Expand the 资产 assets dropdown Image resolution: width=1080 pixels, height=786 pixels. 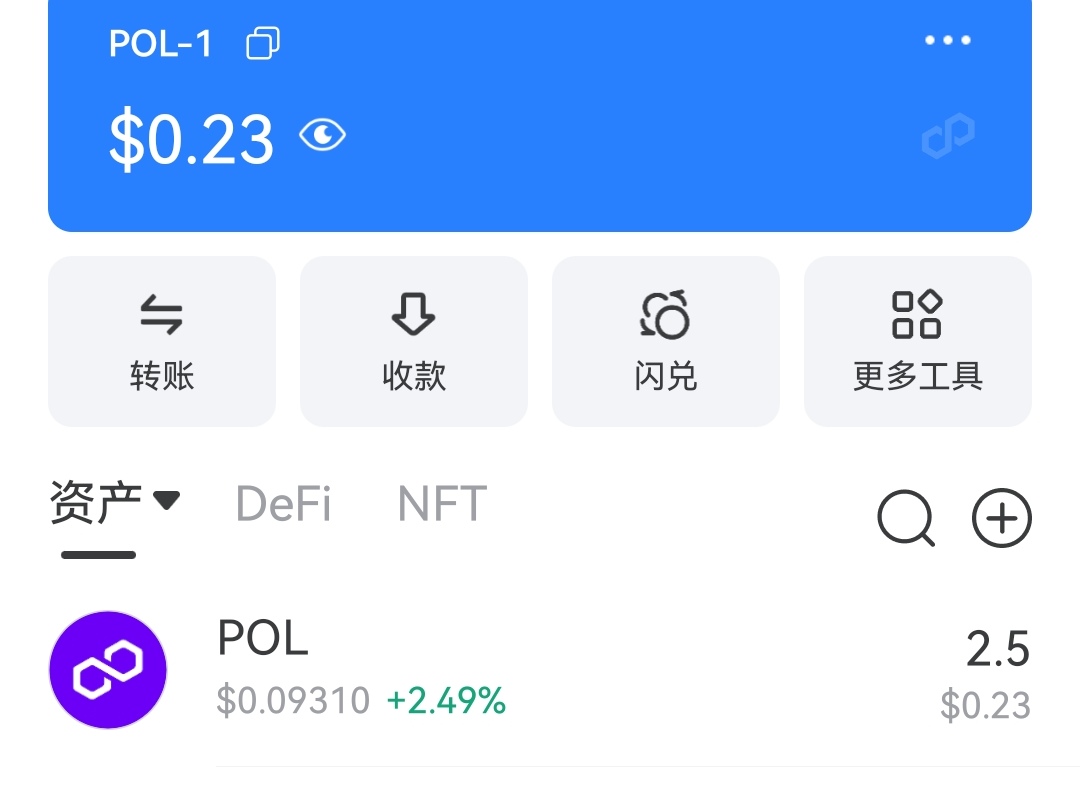click(166, 500)
